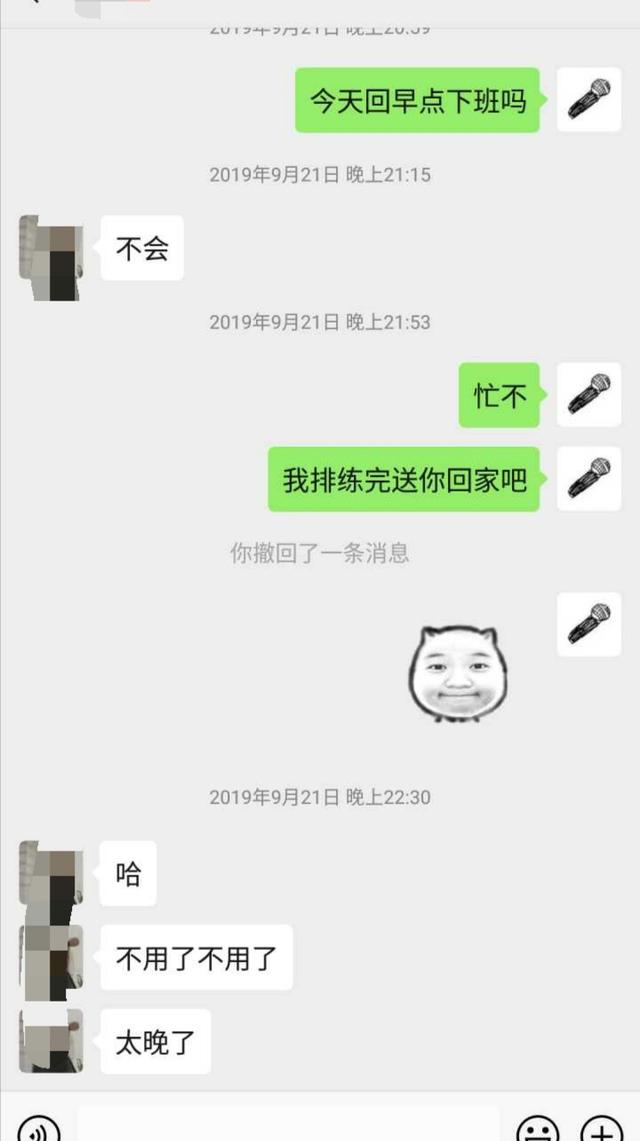Open contact avatar beside "不会"
Image resolution: width=640 pixels, height=1141 pixels.
50,257
